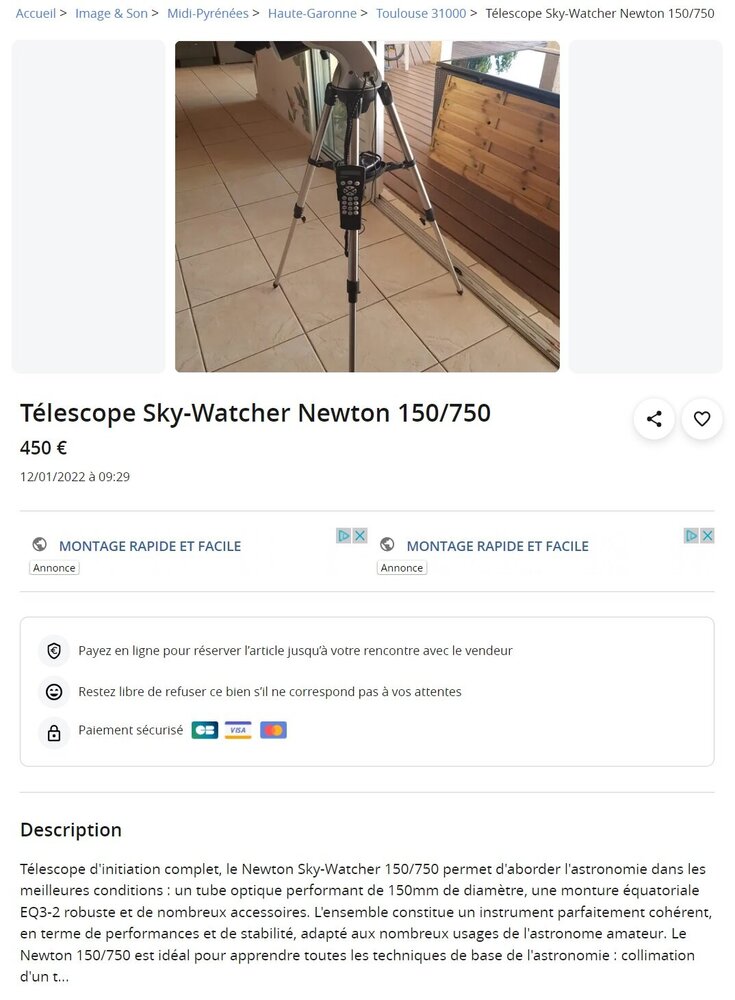
Task: Open Toulouse 31000 breadcrumb link
Action: (421, 14)
